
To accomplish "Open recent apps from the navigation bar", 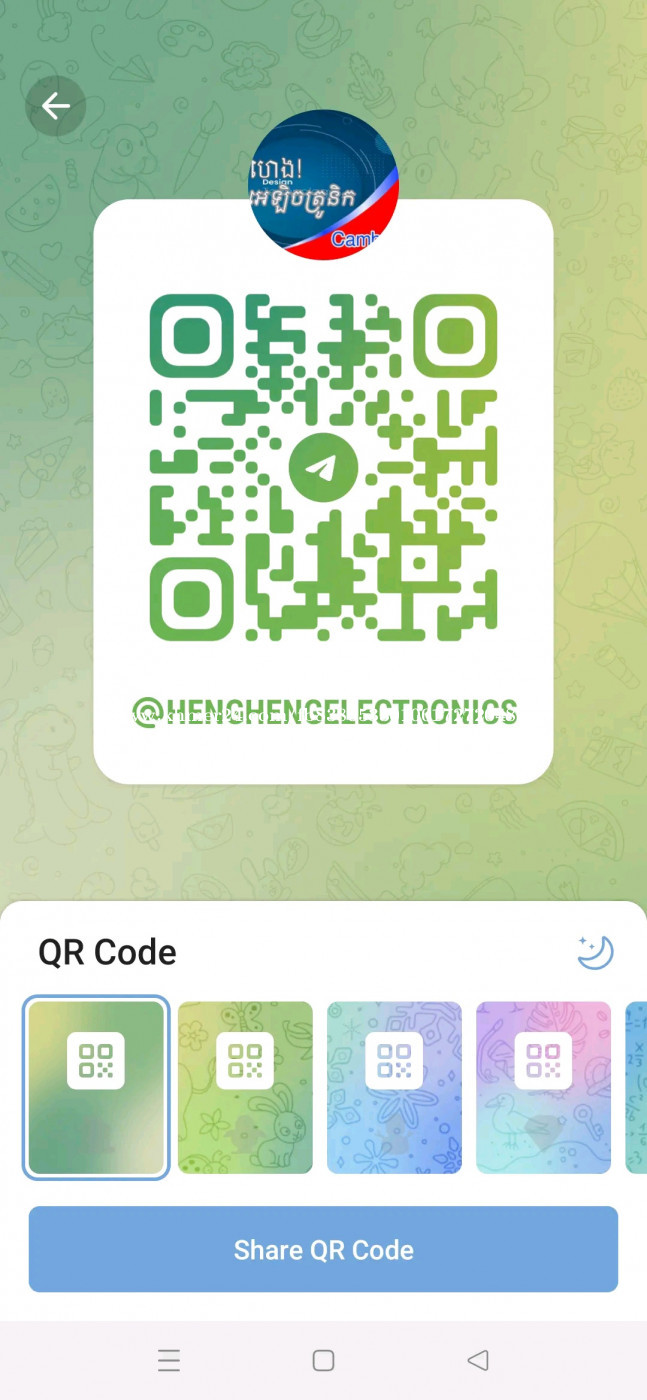I will tap(169, 1360).
